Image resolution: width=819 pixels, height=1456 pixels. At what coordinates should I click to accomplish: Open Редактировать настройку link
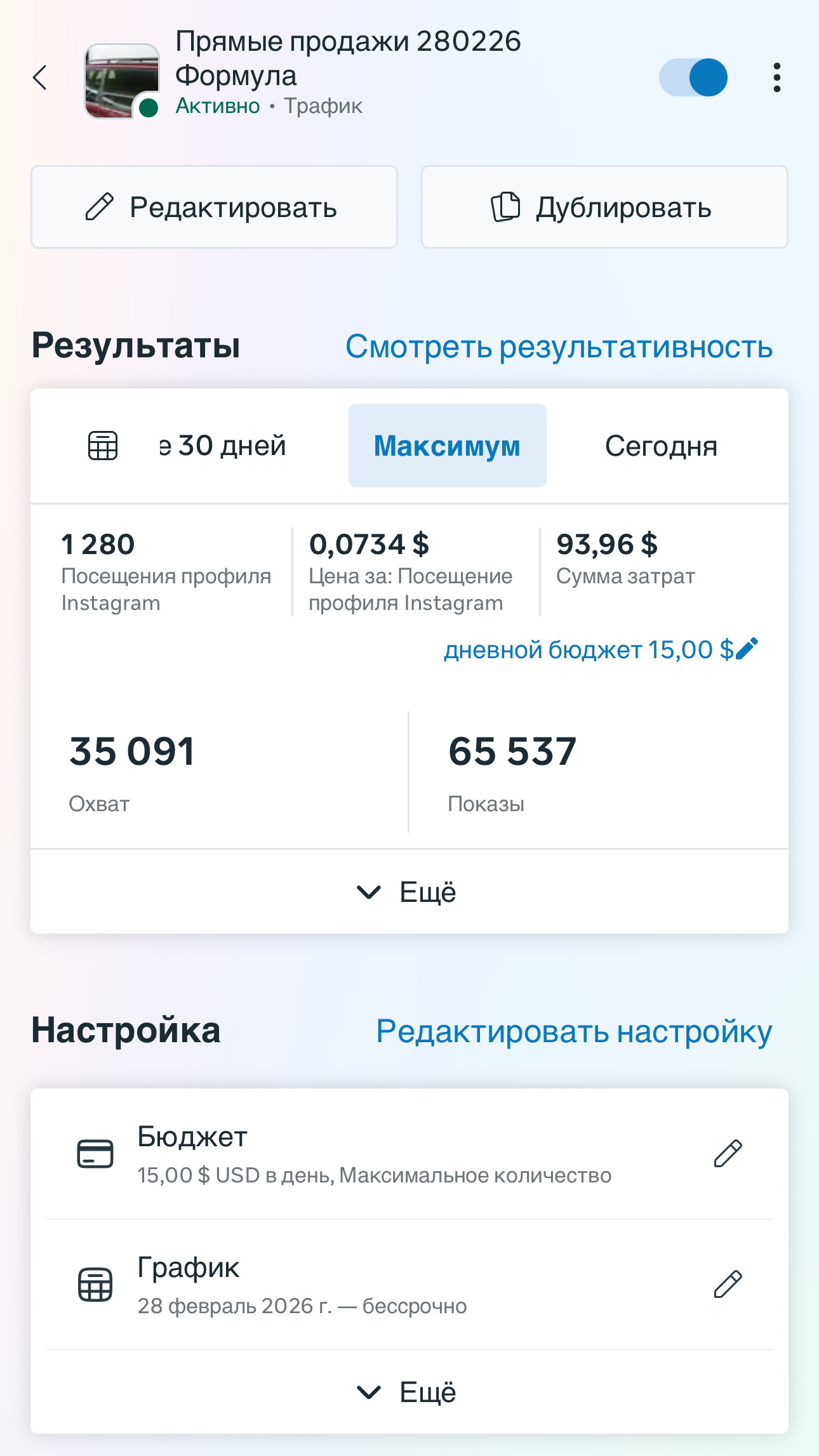(x=574, y=1031)
